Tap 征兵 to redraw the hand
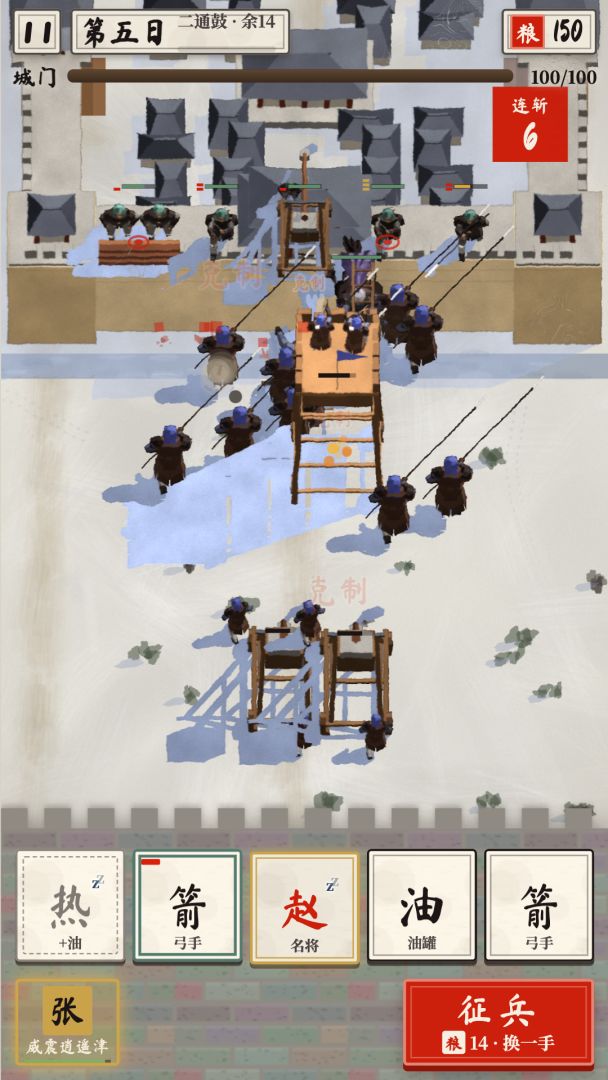608x1080 pixels. click(499, 1022)
